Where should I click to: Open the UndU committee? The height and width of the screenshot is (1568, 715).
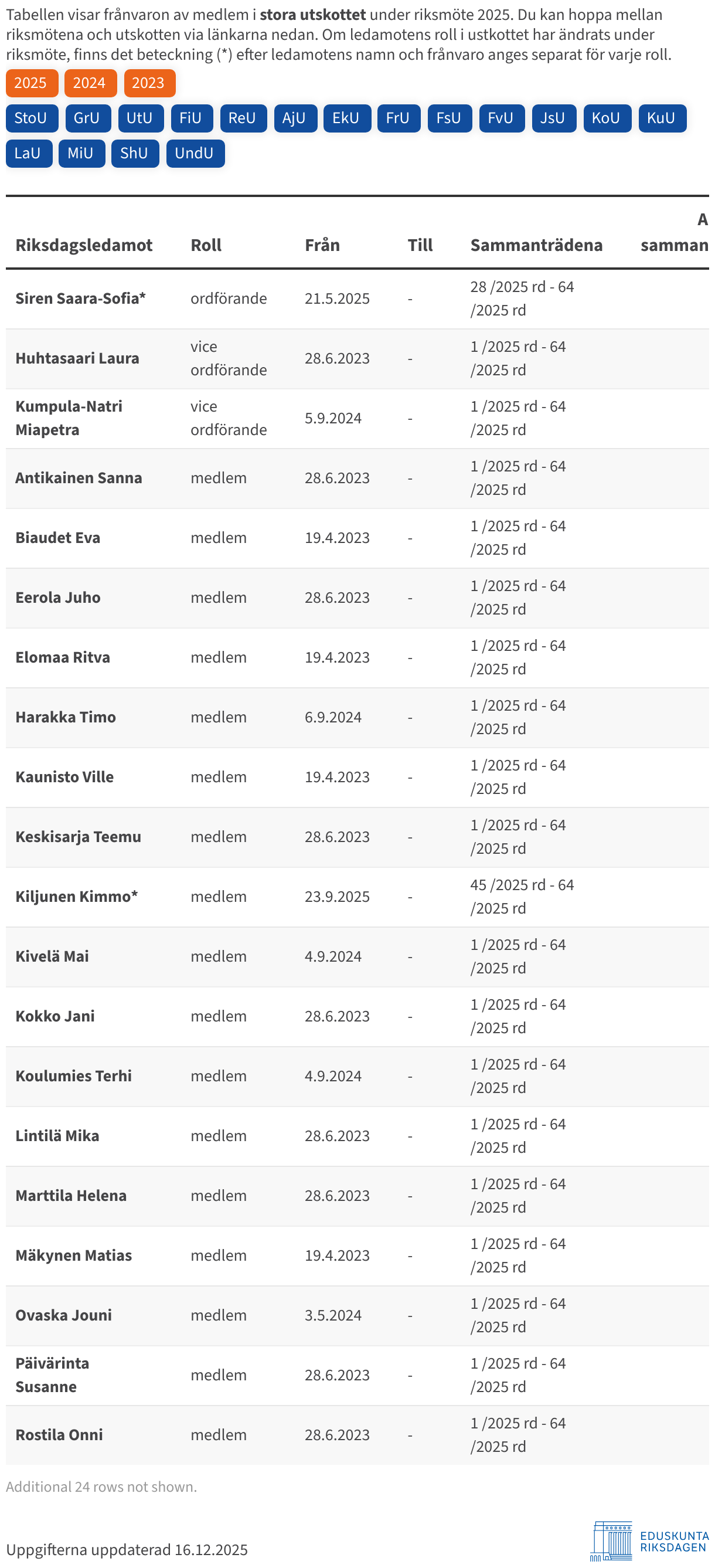pyautogui.click(x=195, y=154)
